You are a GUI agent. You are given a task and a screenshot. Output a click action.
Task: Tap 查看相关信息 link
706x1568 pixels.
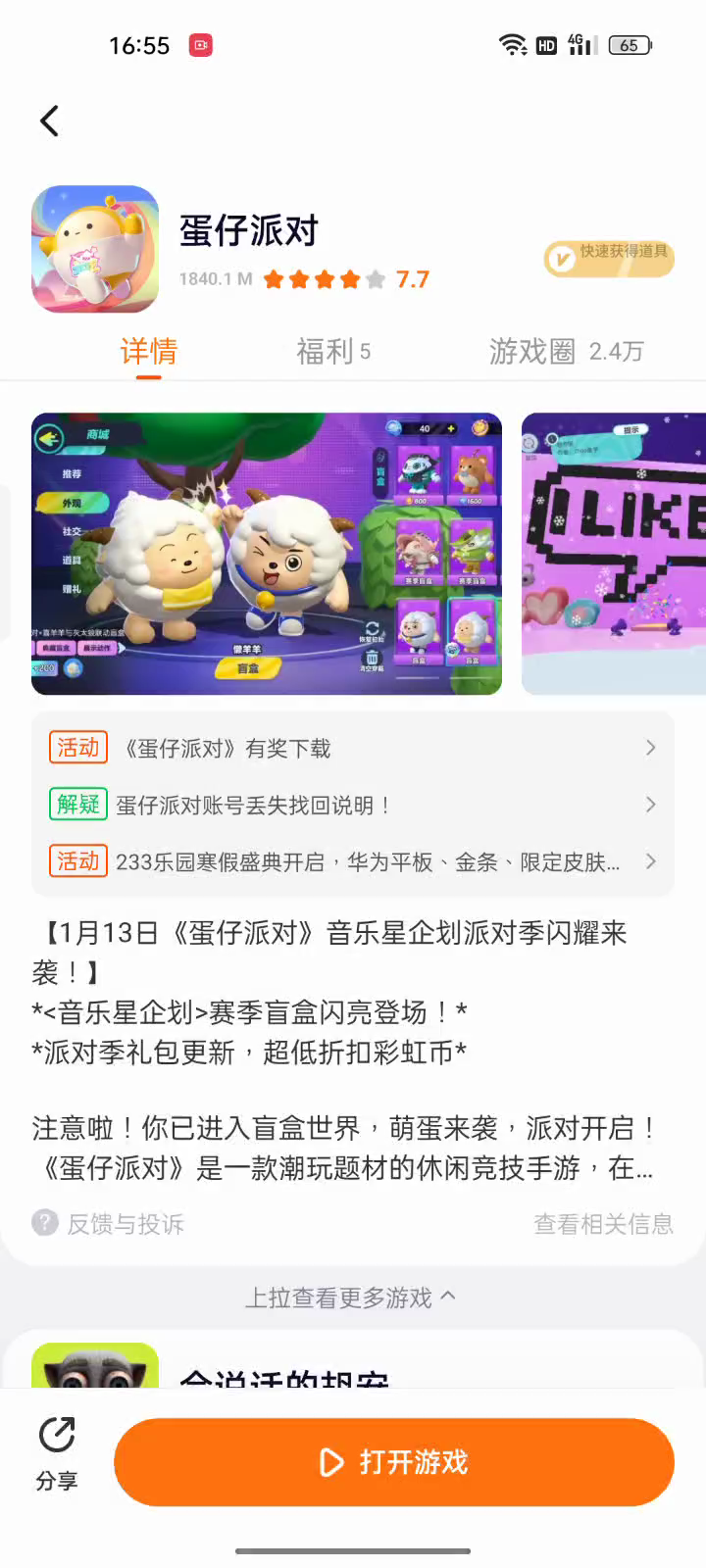[x=603, y=1223]
